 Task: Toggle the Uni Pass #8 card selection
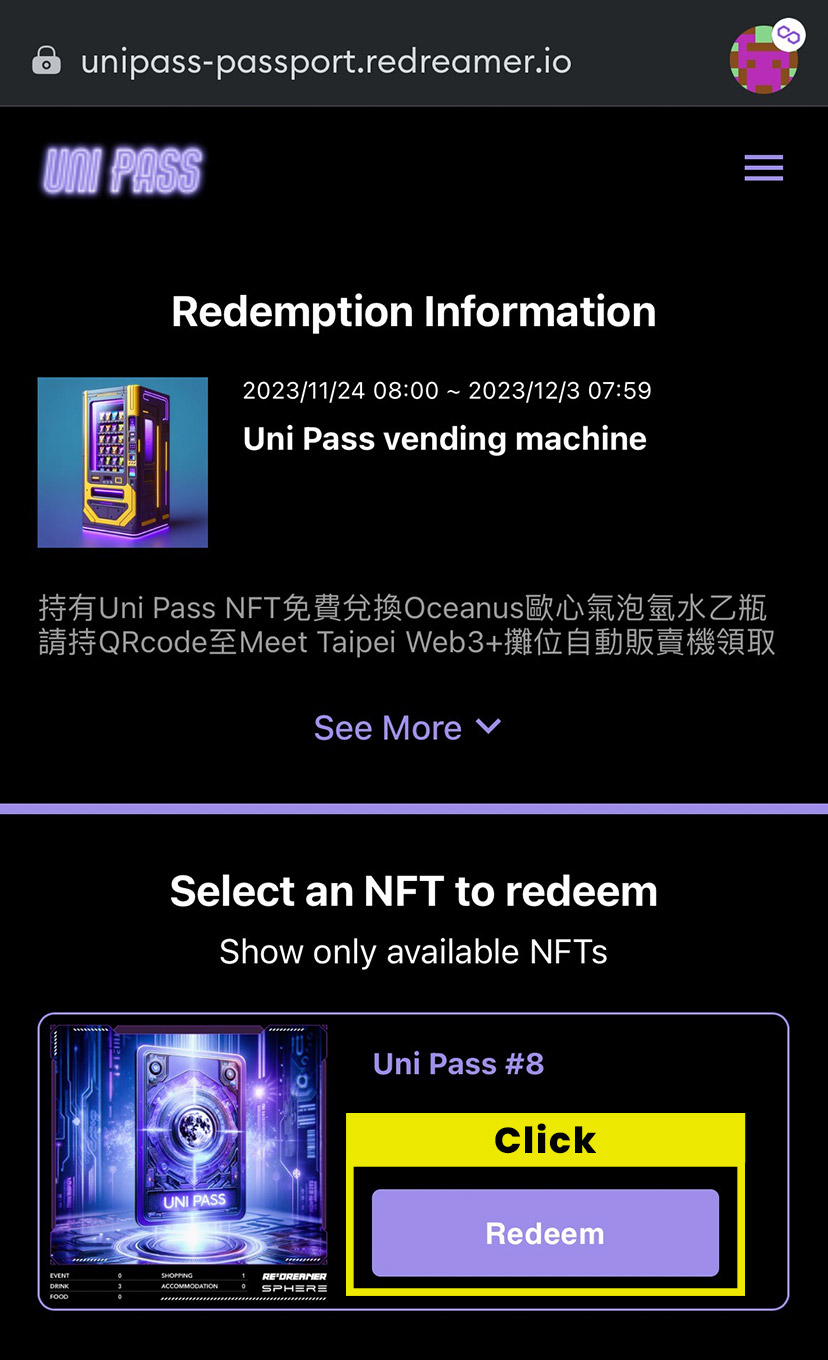[413, 1162]
